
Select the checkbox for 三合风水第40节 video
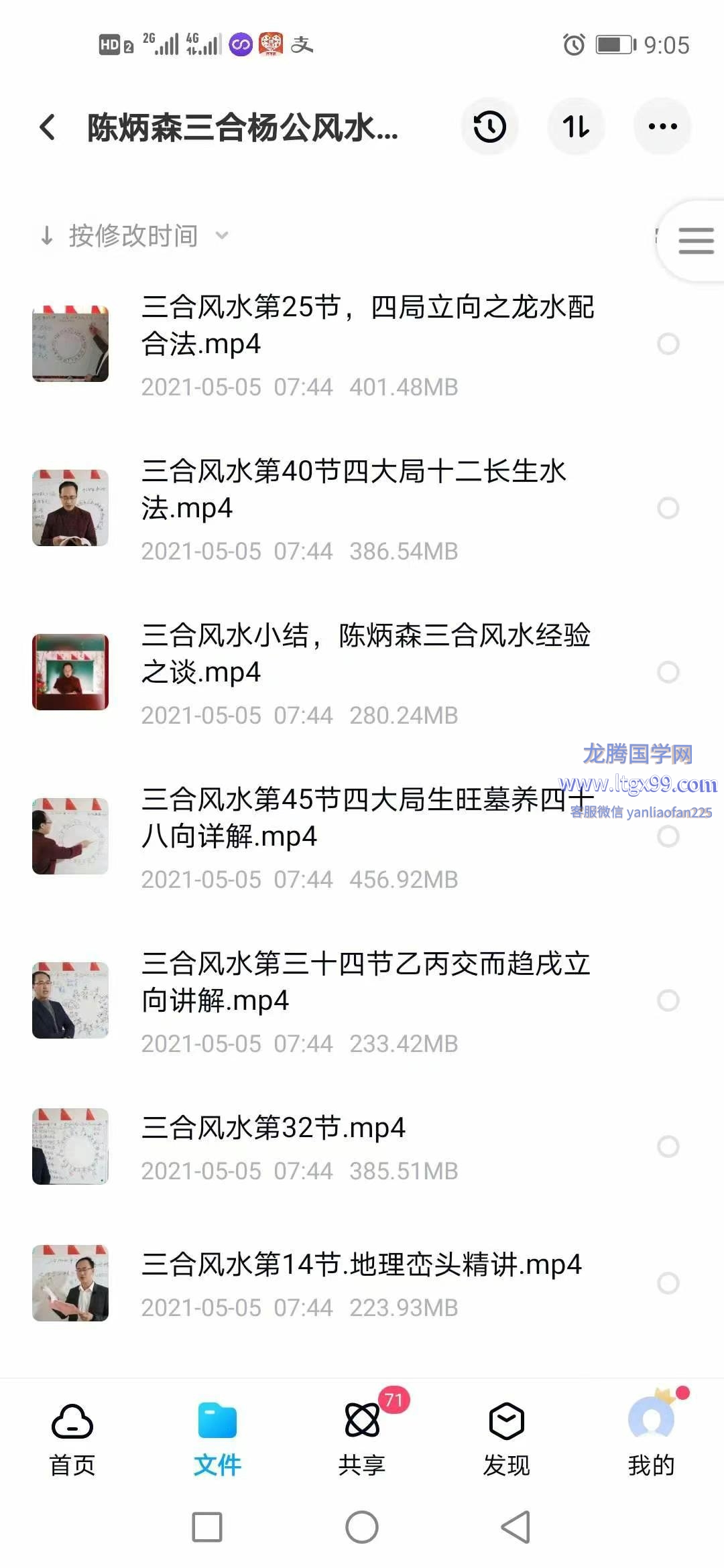(668, 508)
